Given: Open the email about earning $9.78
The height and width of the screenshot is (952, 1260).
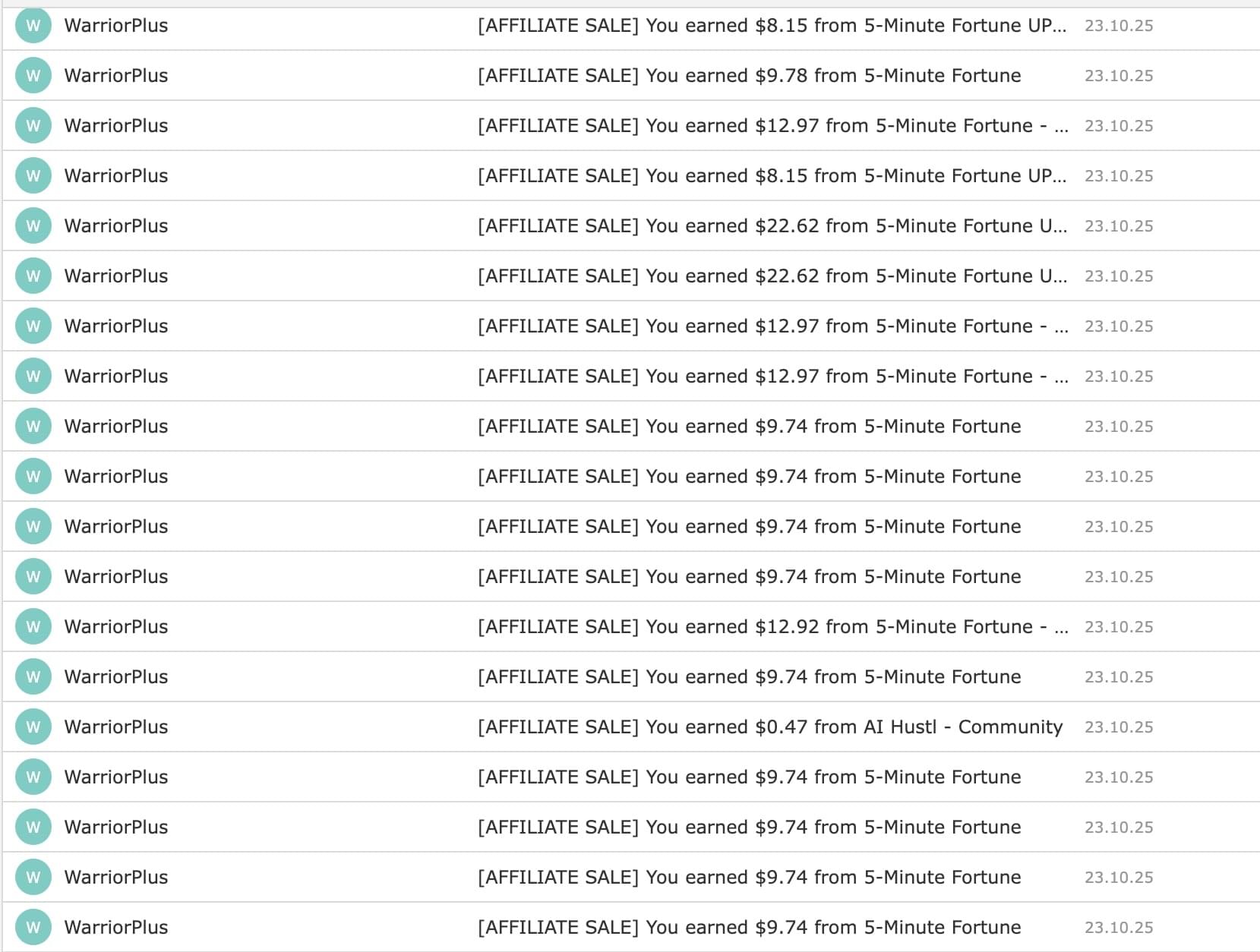Looking at the screenshot, I should pyautogui.click(x=749, y=76).
